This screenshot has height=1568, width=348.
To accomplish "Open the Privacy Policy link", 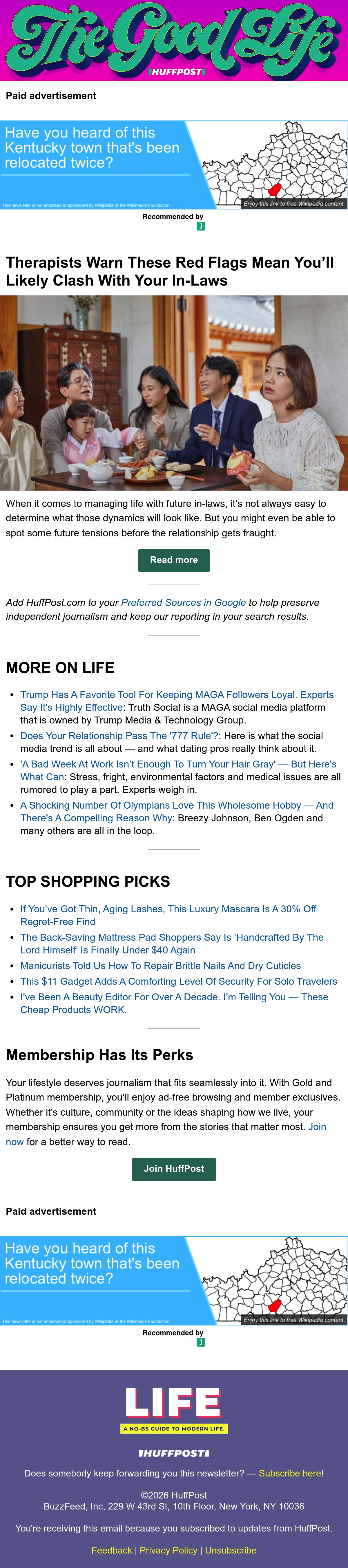I will pos(168,1550).
